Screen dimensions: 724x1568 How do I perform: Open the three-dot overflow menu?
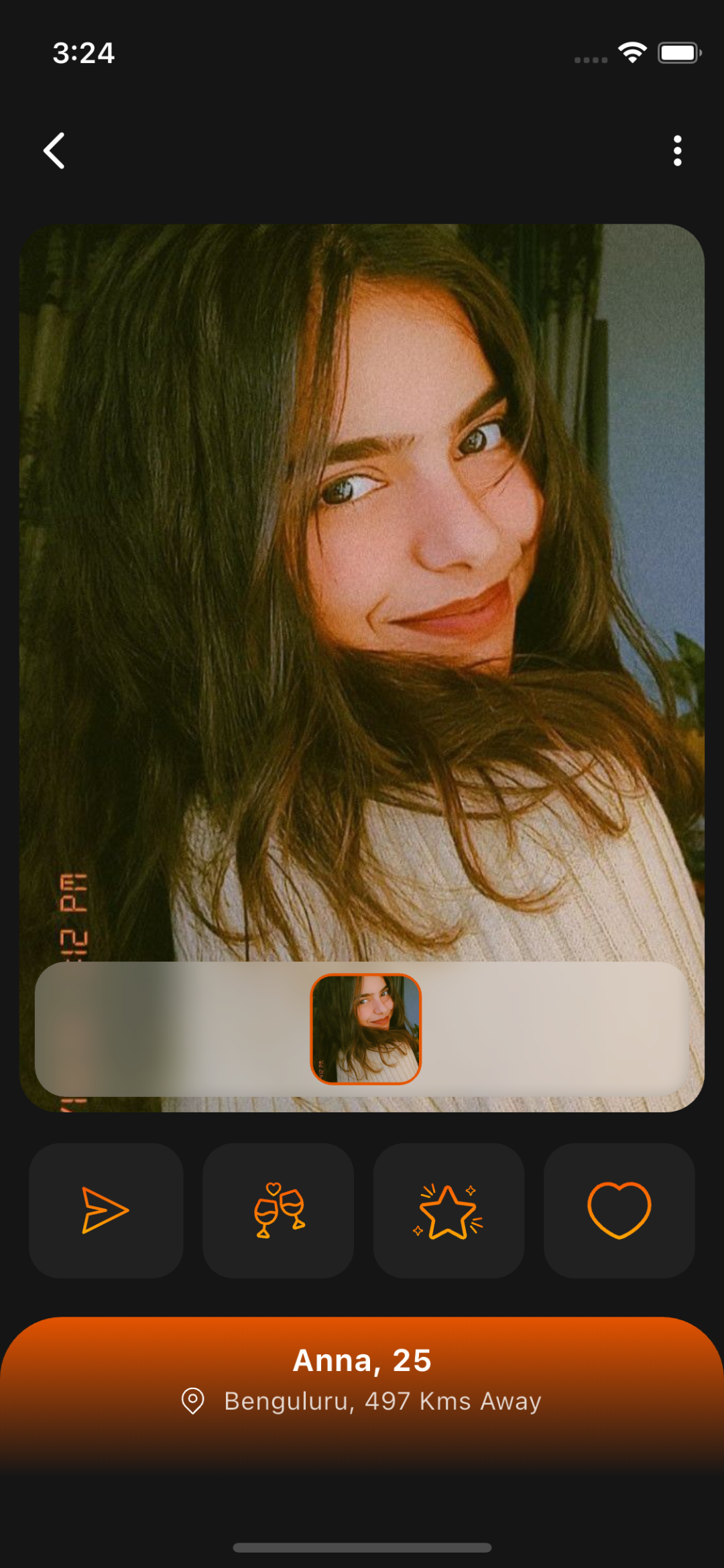click(x=677, y=151)
